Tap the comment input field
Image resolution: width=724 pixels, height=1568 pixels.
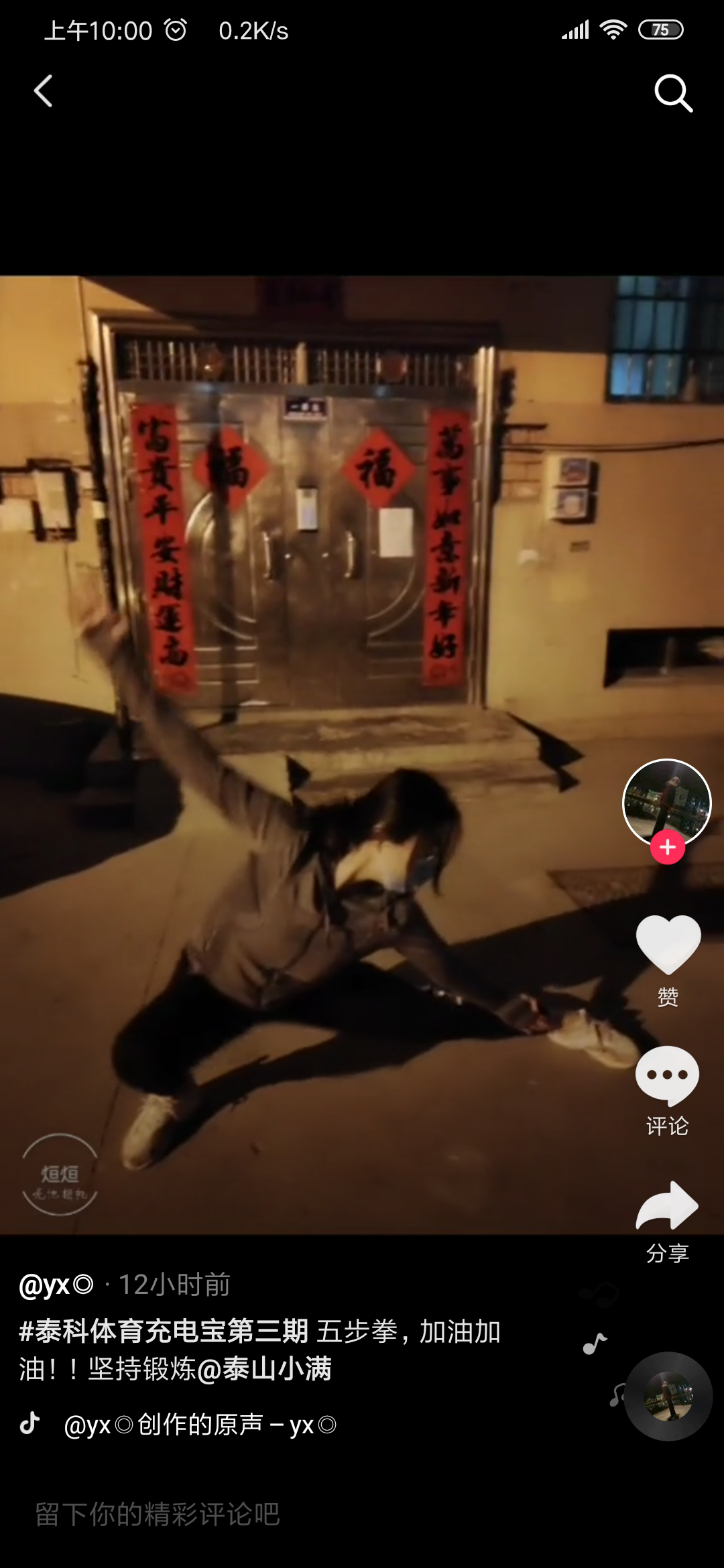tap(268, 1514)
